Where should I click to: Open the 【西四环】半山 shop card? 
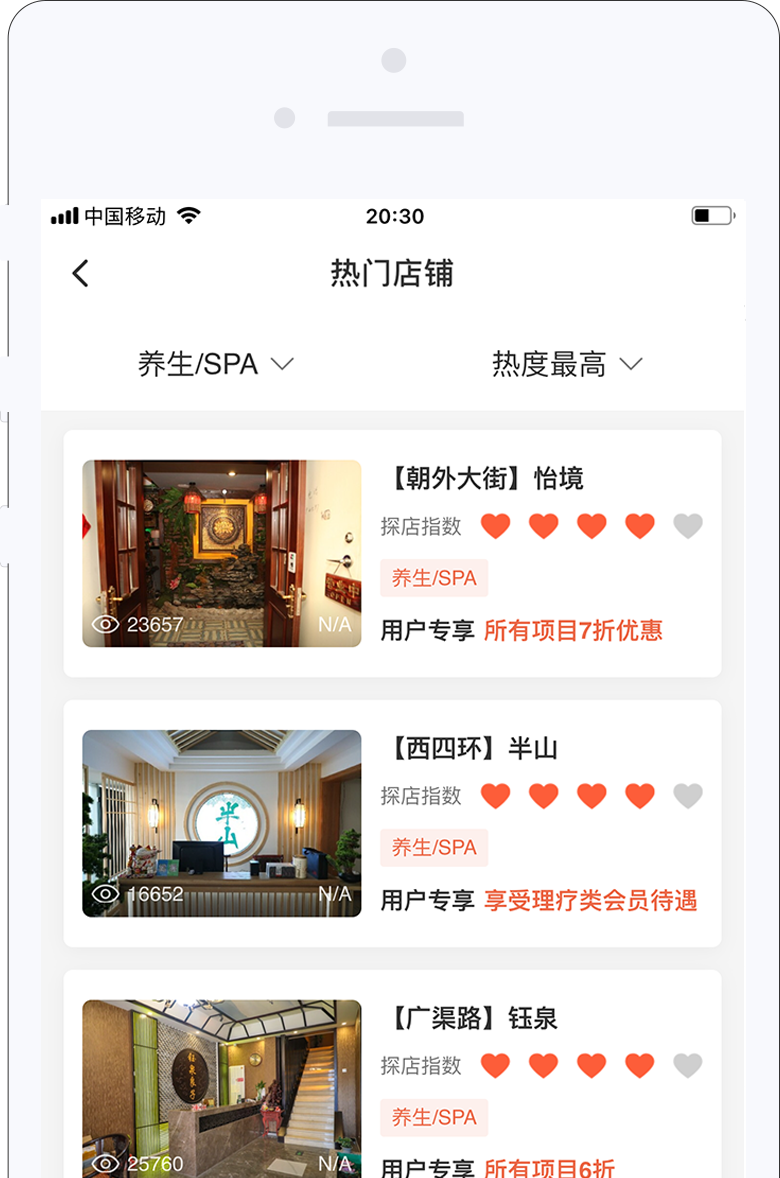pyautogui.click(x=392, y=823)
